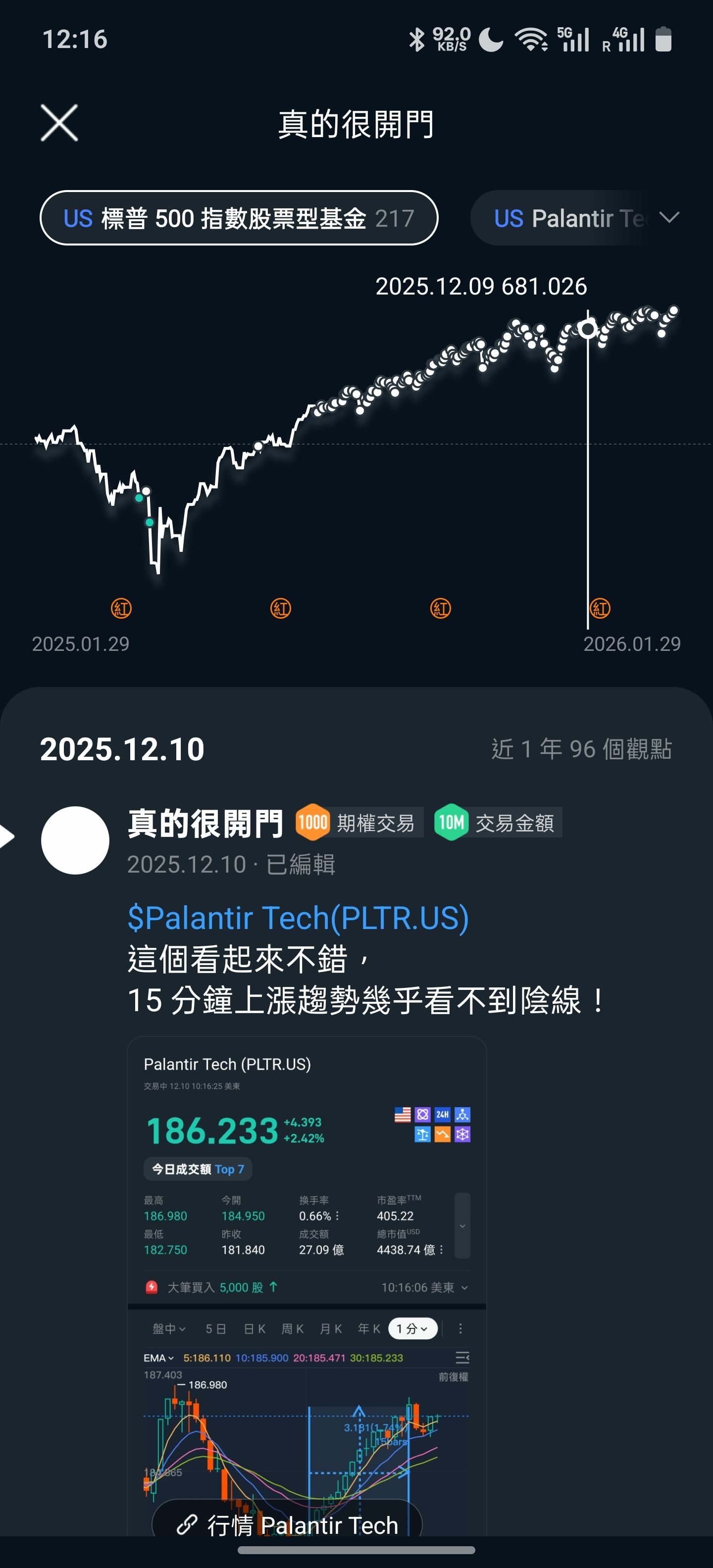Expand the stock list dropdown arrow
713x1568 pixels.
[669, 218]
